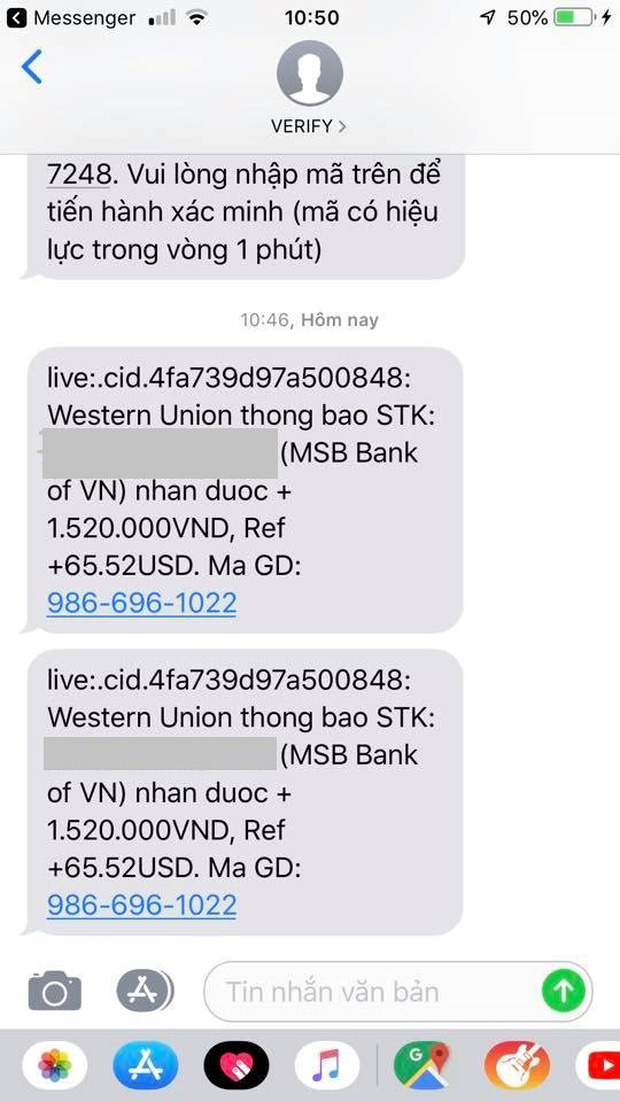This screenshot has height=1102, width=620.
Task: Open the camera to attach a photo
Action: click(x=54, y=991)
